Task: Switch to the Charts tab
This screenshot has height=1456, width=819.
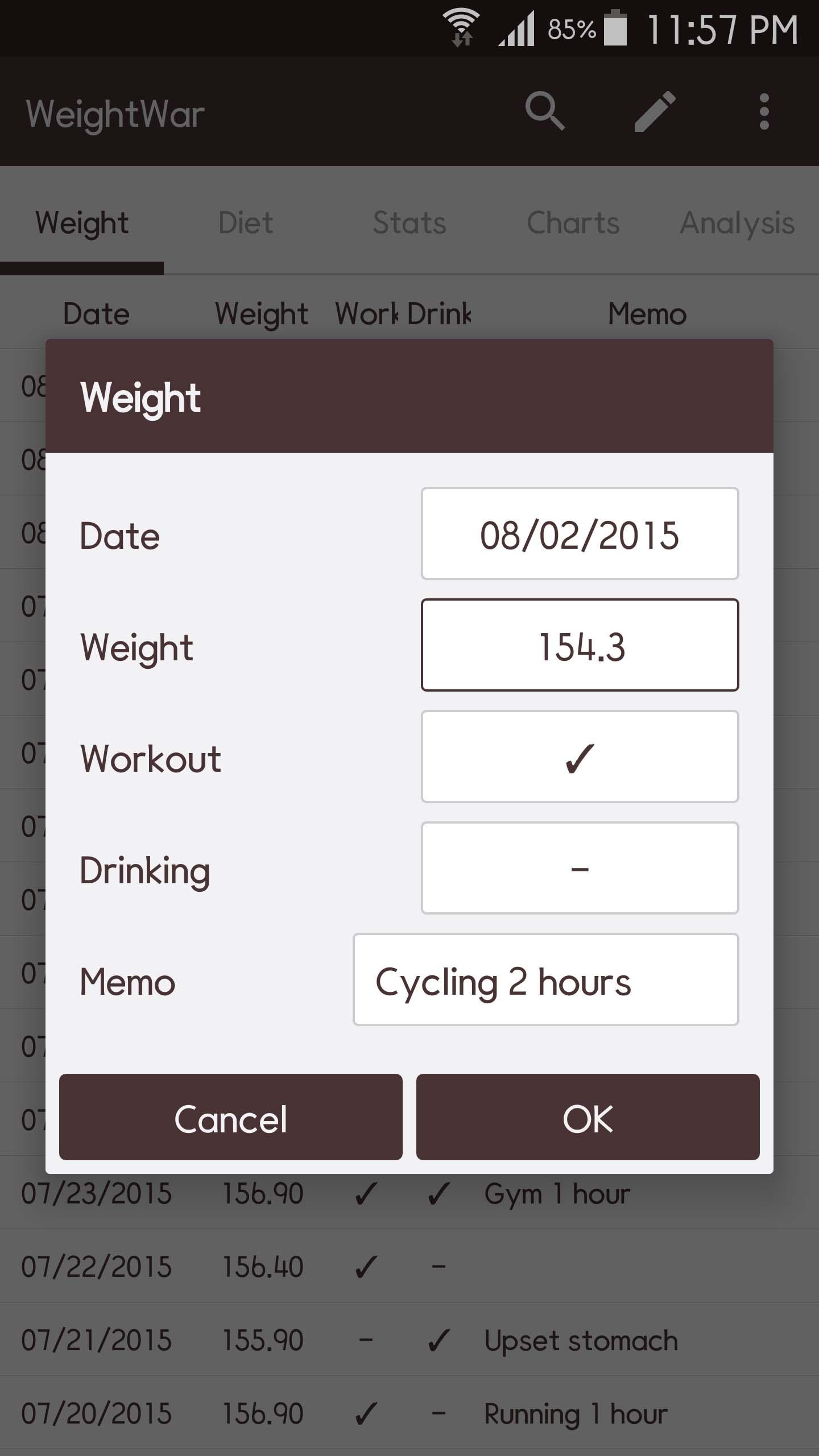Action: (x=573, y=223)
